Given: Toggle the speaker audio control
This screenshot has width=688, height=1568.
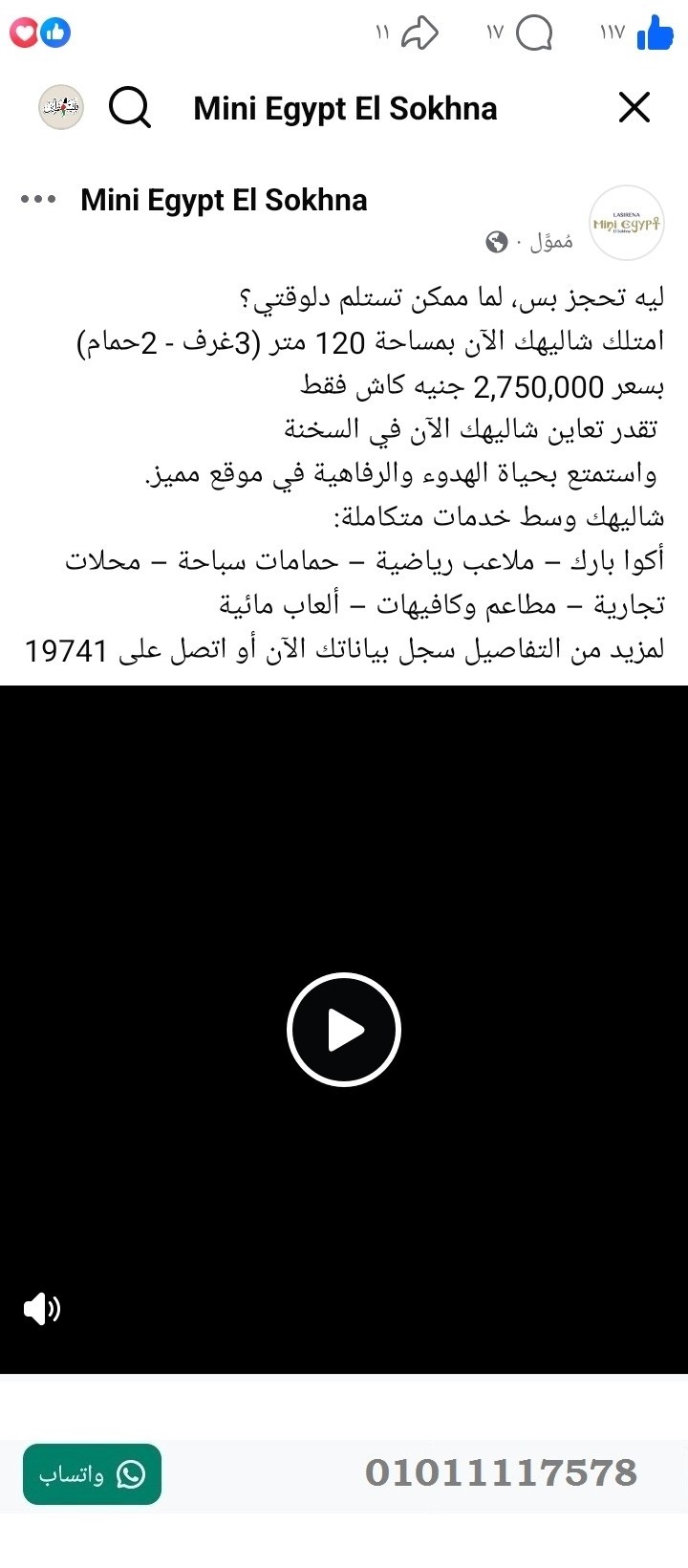Looking at the screenshot, I should click(42, 1309).
